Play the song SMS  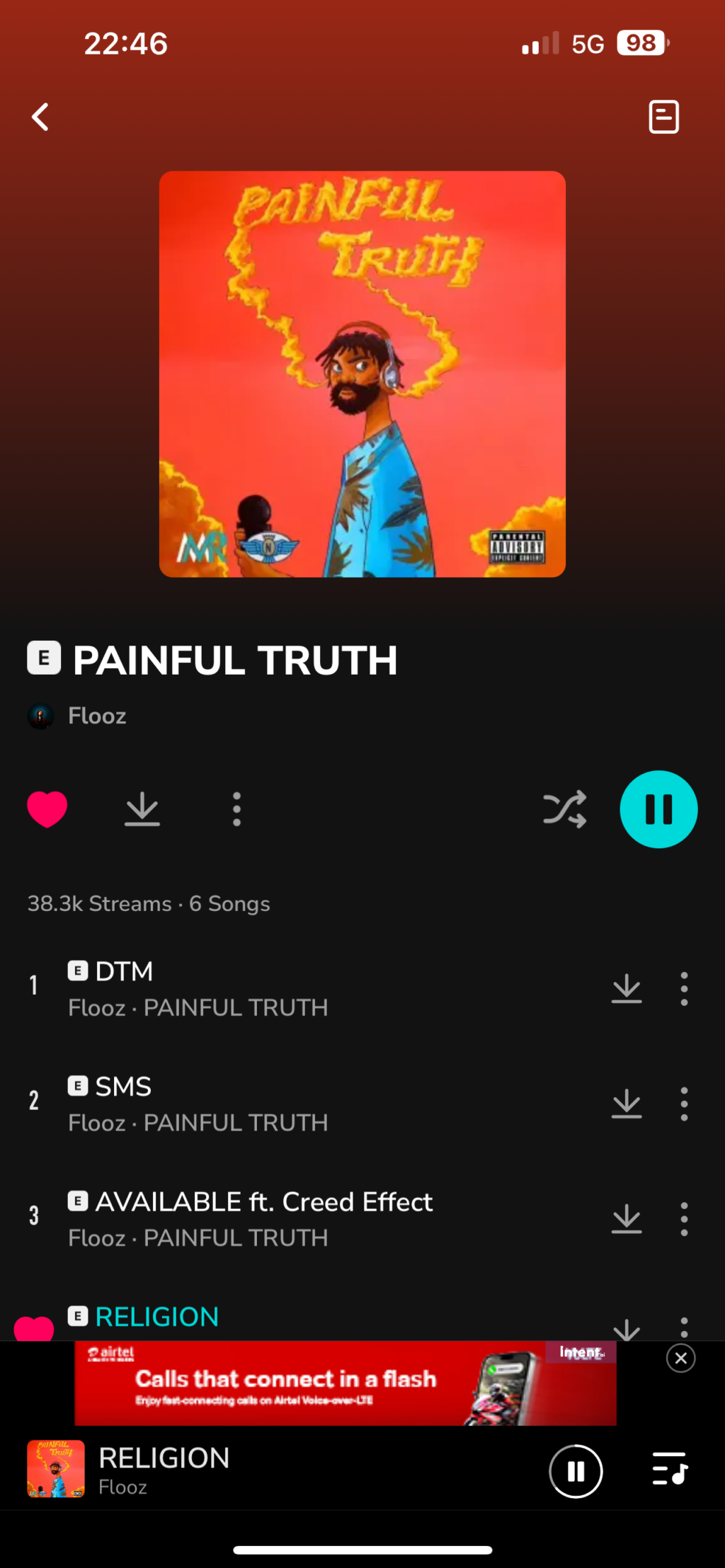point(212,1104)
